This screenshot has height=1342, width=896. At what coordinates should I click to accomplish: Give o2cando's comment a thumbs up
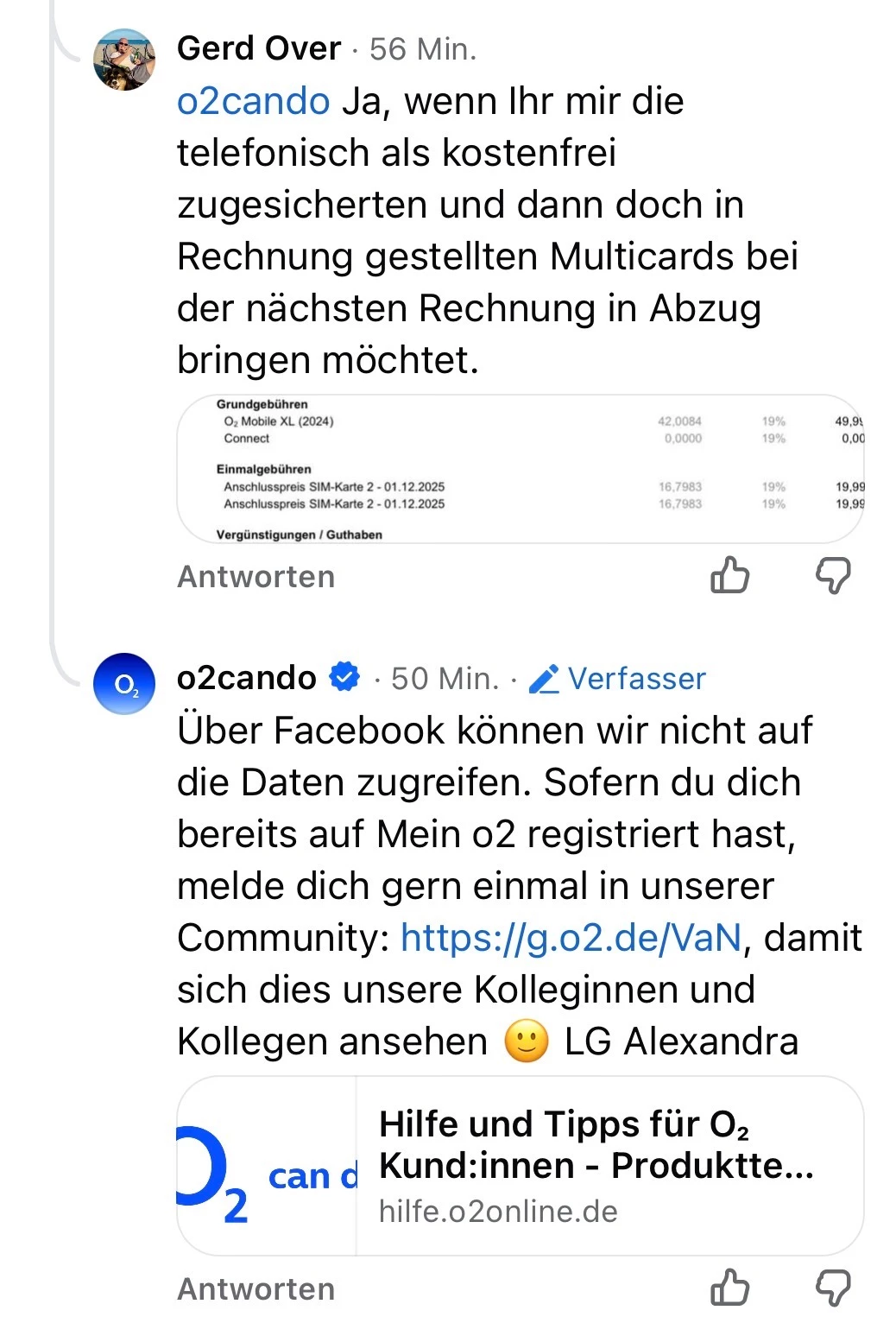729,1288
